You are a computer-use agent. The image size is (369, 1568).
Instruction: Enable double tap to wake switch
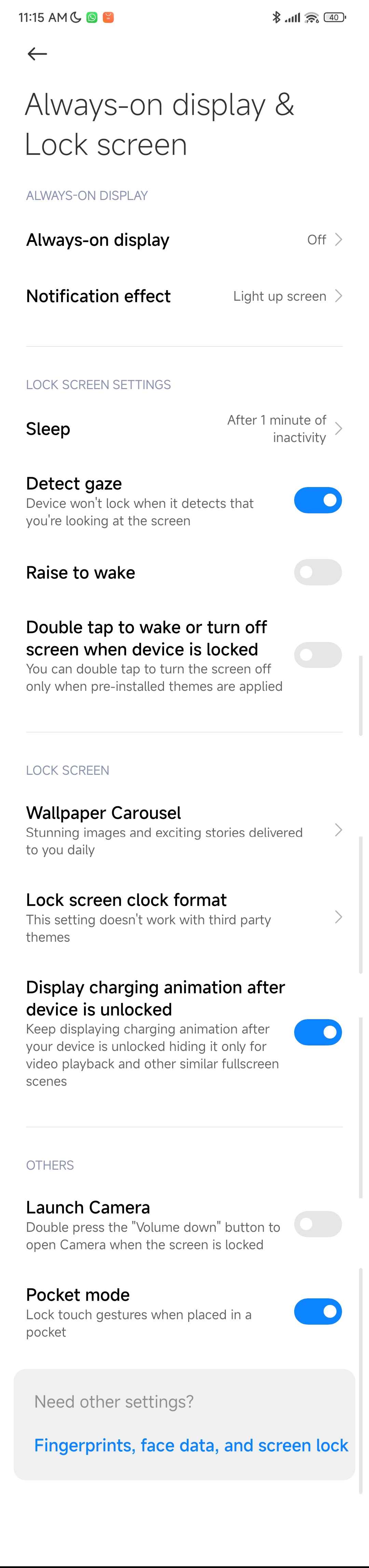click(317, 655)
